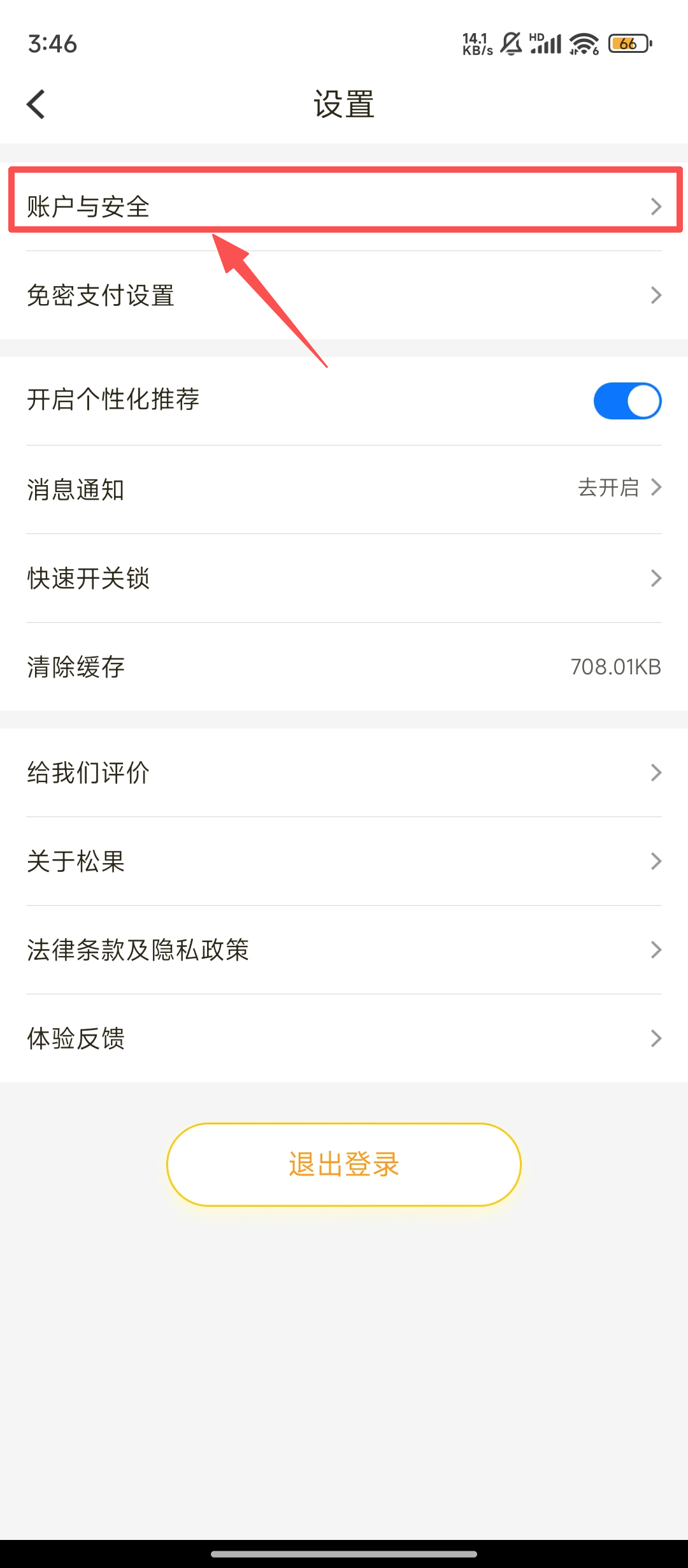The image size is (688, 1568).
Task: Toggle off 开启个性化推荐 switch
Action: (x=627, y=401)
